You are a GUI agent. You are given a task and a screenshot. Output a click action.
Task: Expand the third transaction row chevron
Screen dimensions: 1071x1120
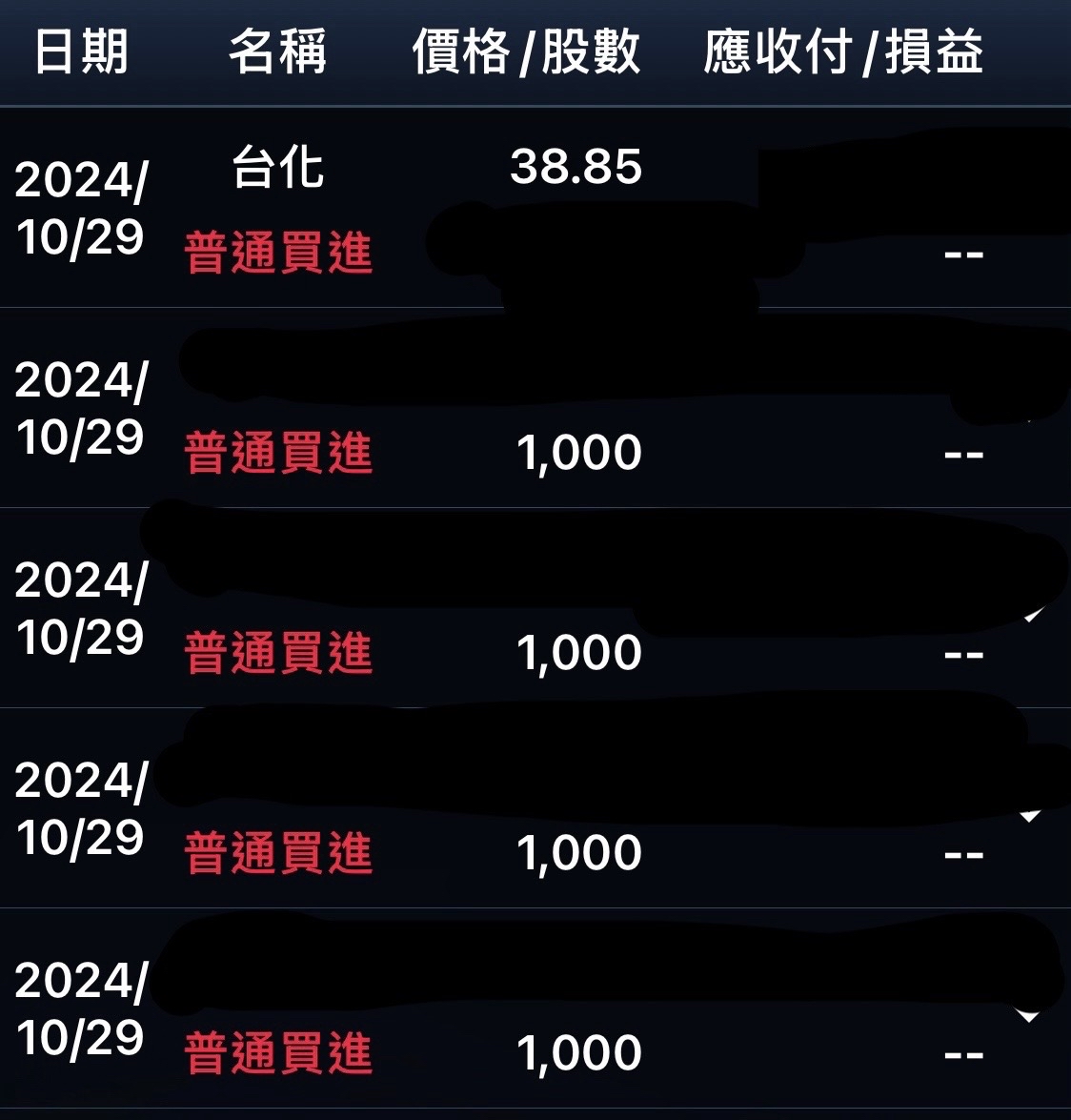point(1034,617)
